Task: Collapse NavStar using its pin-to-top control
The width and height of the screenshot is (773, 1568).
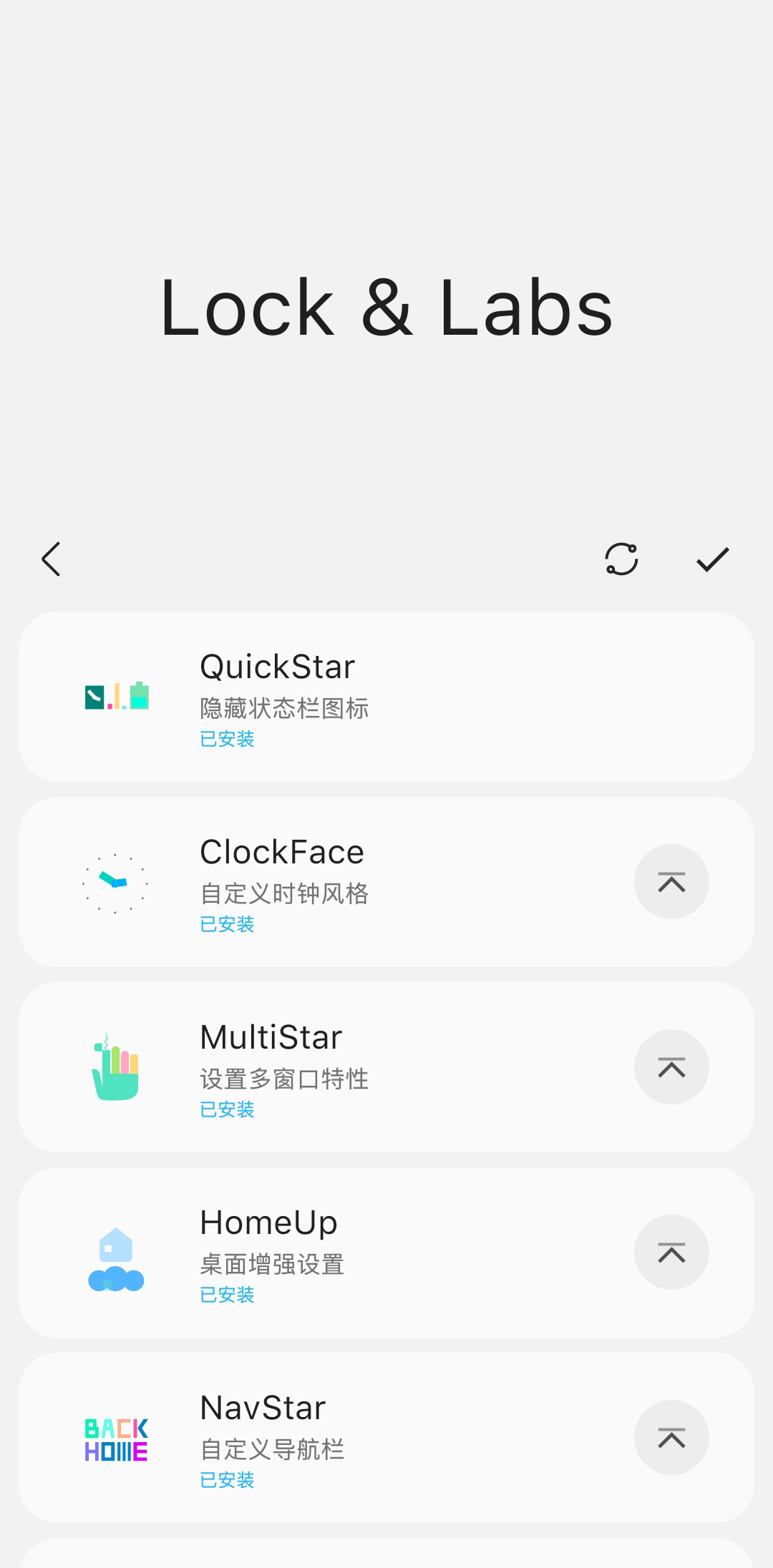Action: click(671, 1438)
